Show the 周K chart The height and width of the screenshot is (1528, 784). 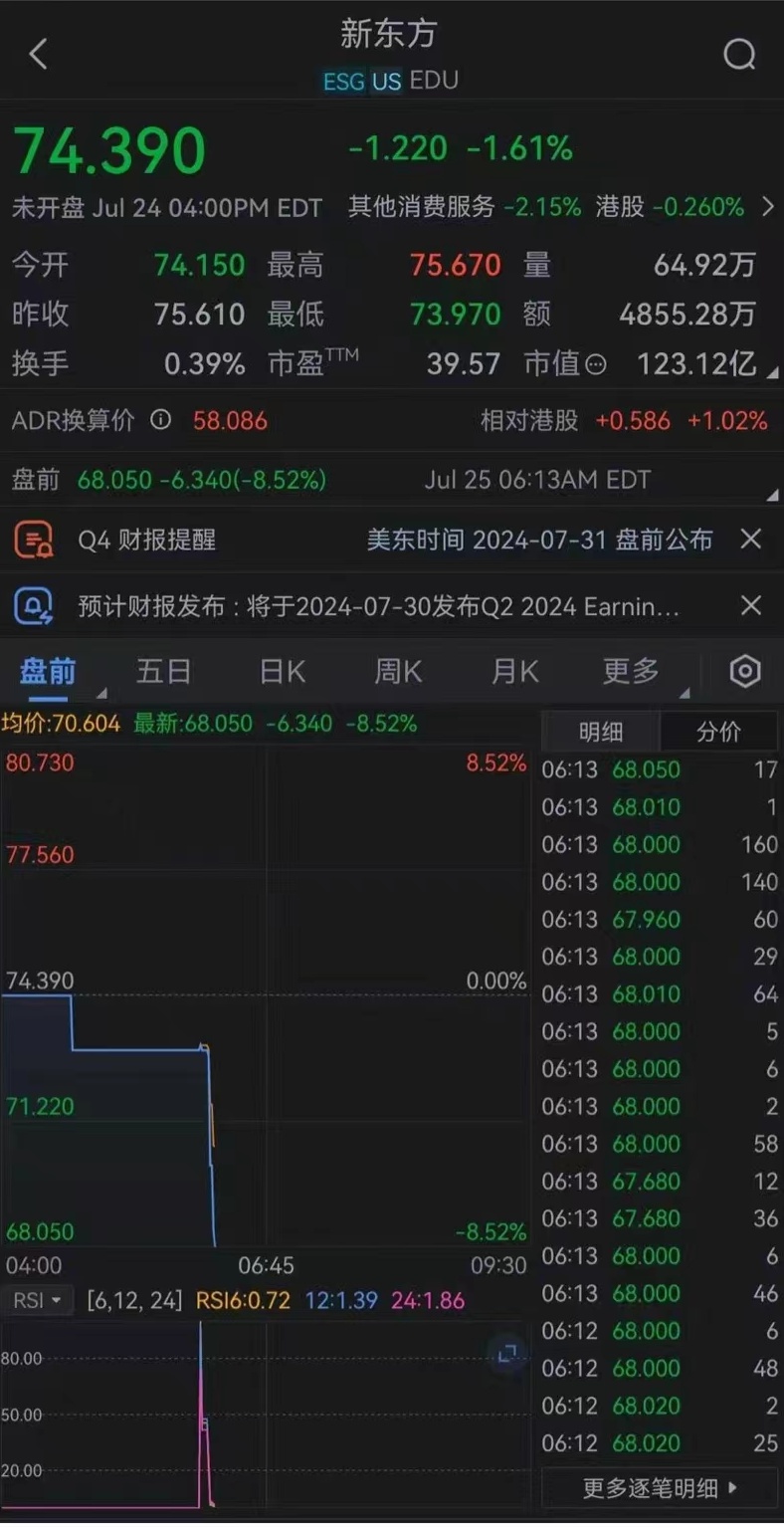(x=398, y=672)
